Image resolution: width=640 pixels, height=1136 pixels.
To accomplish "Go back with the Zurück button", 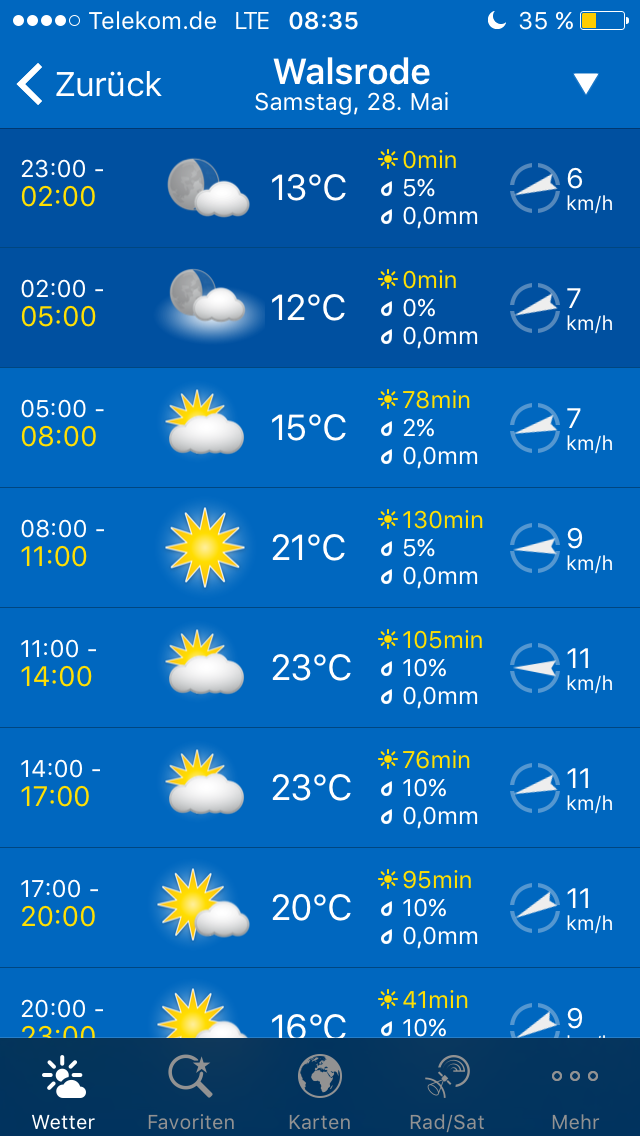I will coord(88,84).
